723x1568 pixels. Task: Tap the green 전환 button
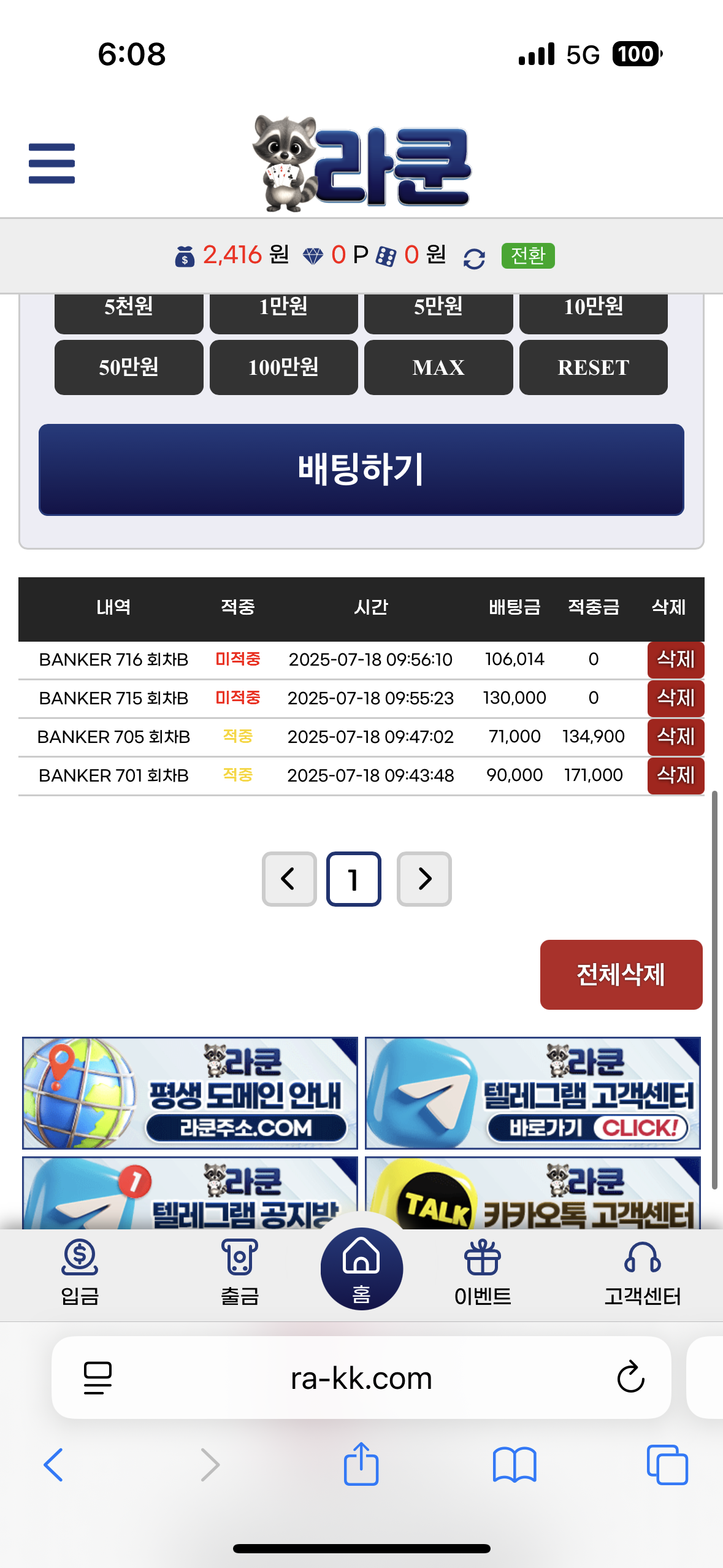click(x=528, y=255)
